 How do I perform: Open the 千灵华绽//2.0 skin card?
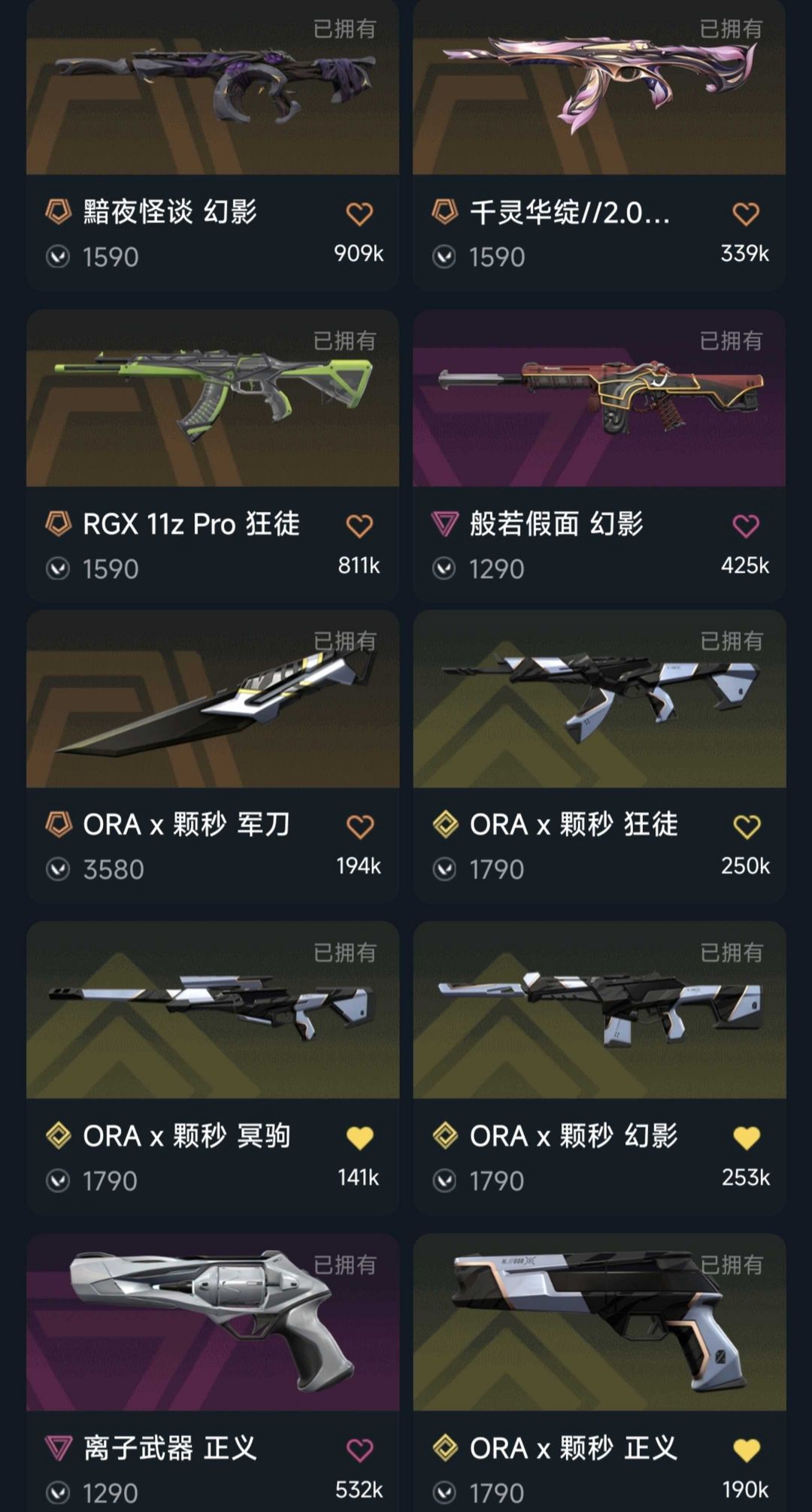[598, 90]
